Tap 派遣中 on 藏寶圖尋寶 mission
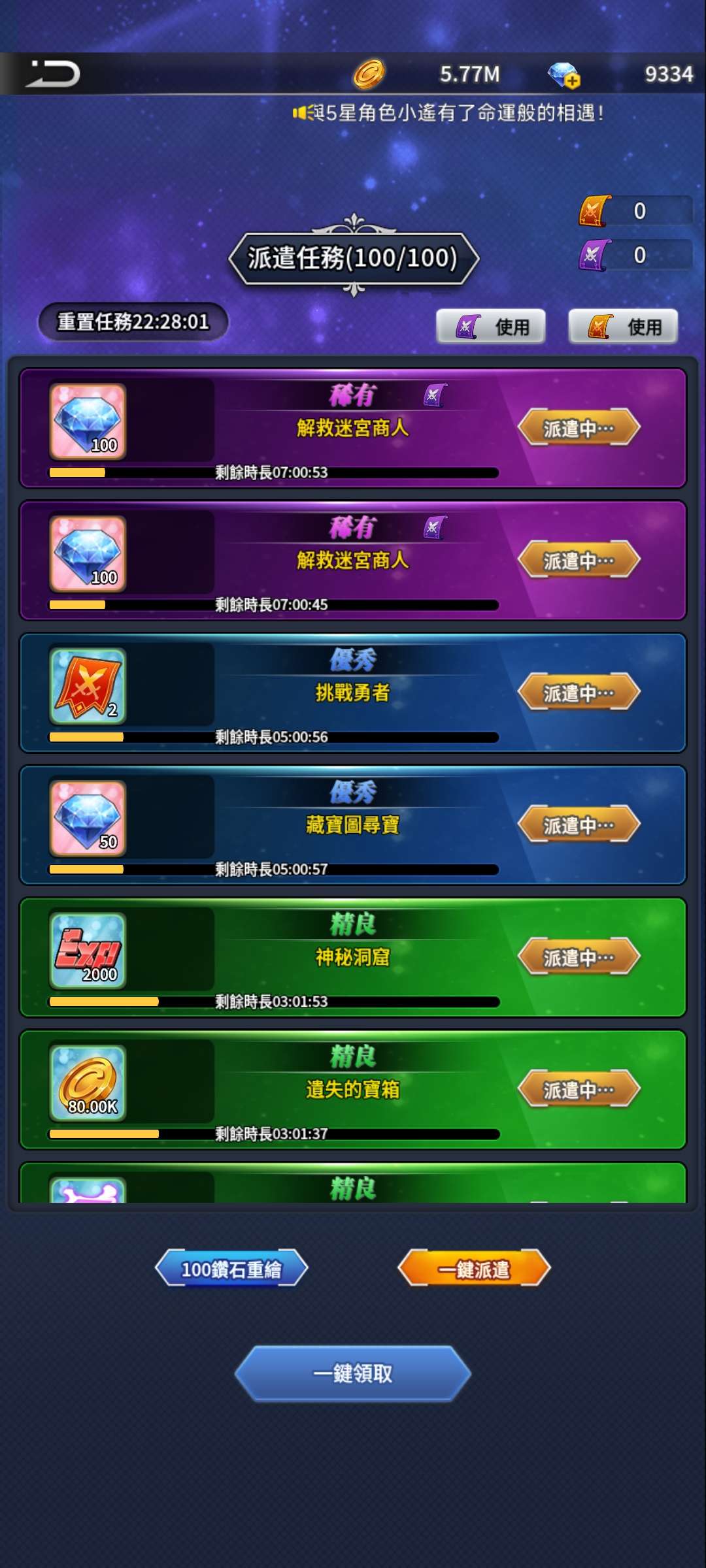 click(x=579, y=825)
